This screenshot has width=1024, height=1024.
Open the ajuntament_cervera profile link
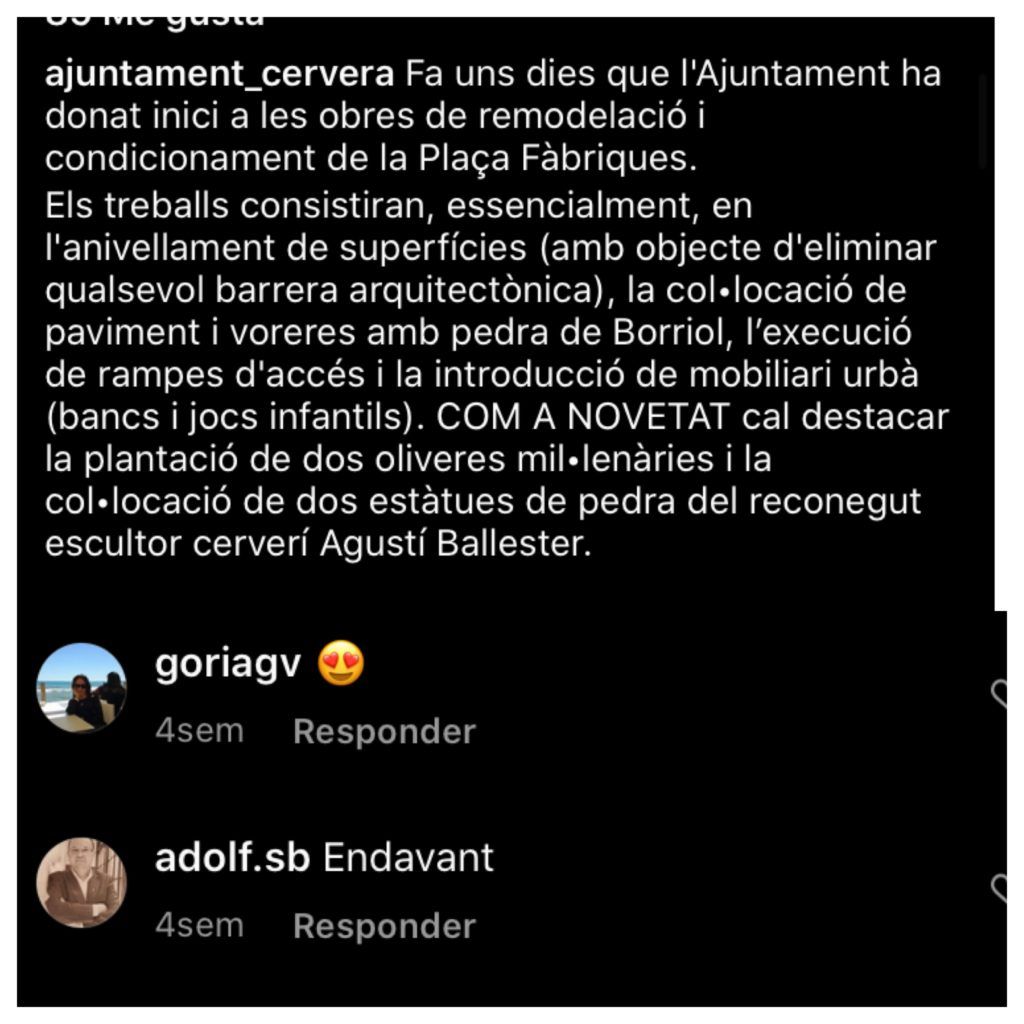coord(219,74)
